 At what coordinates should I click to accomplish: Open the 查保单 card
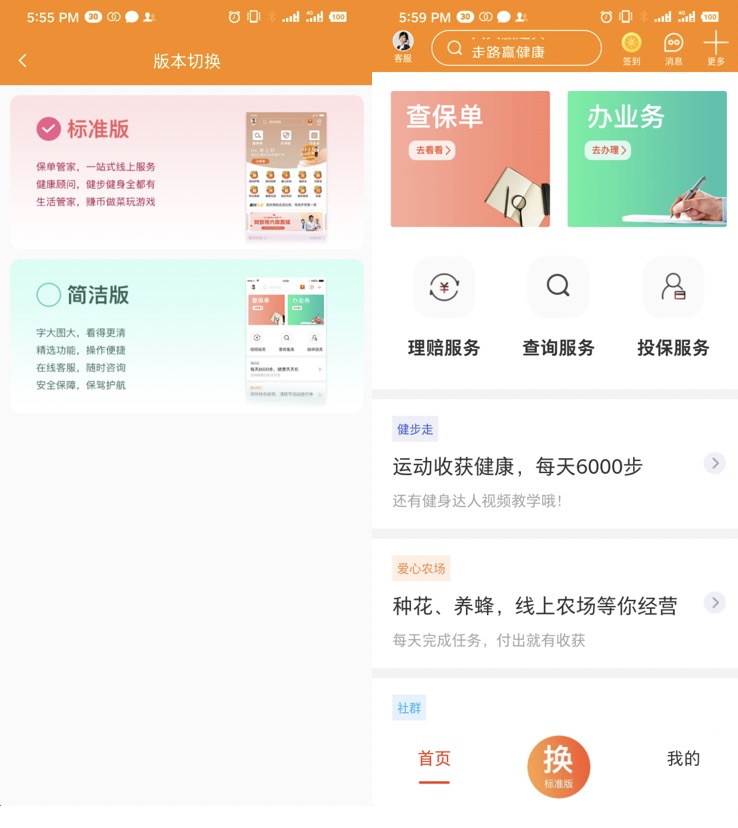(x=470, y=159)
